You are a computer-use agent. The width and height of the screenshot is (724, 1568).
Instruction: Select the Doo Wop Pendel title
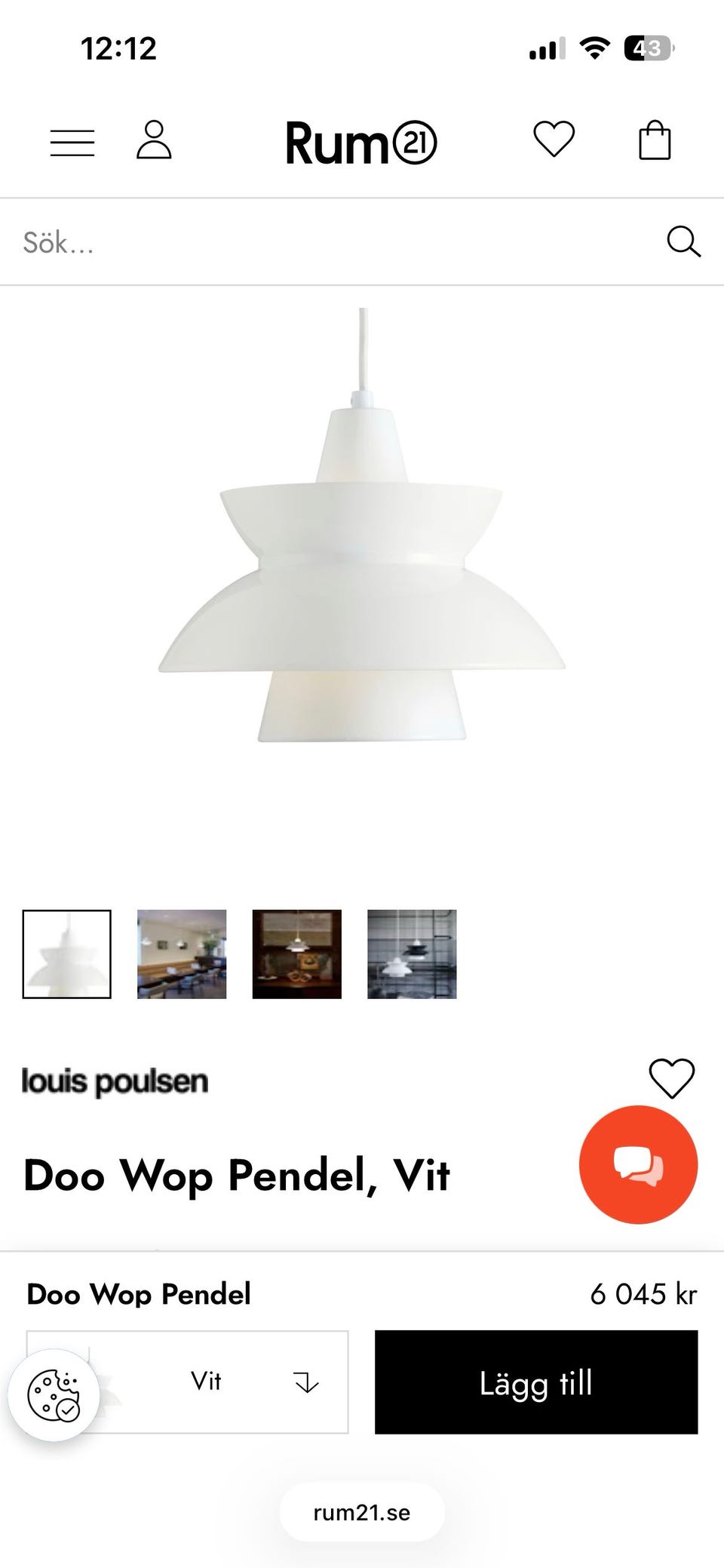click(238, 1174)
